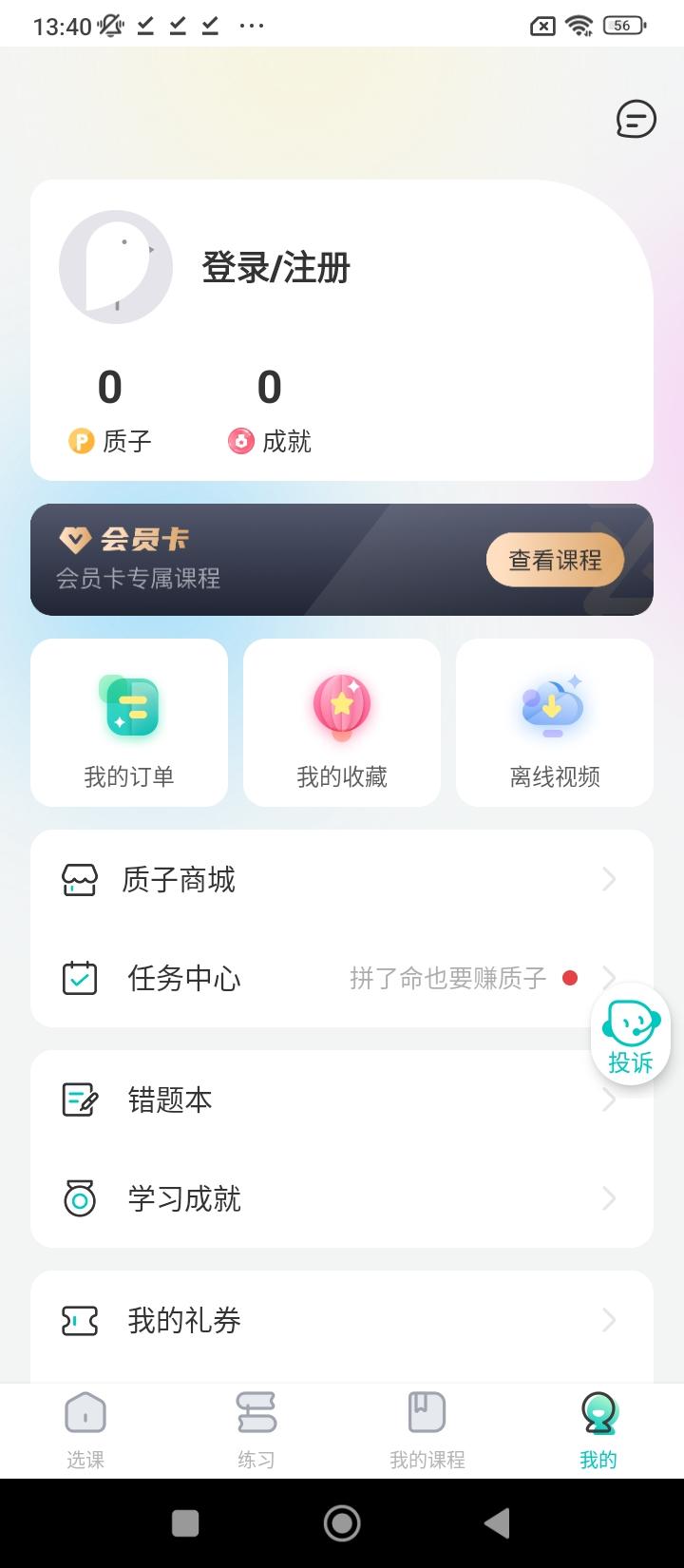Screen dimensions: 684x1568
Task: Click the message bubble icon top right
Action: tap(635, 120)
